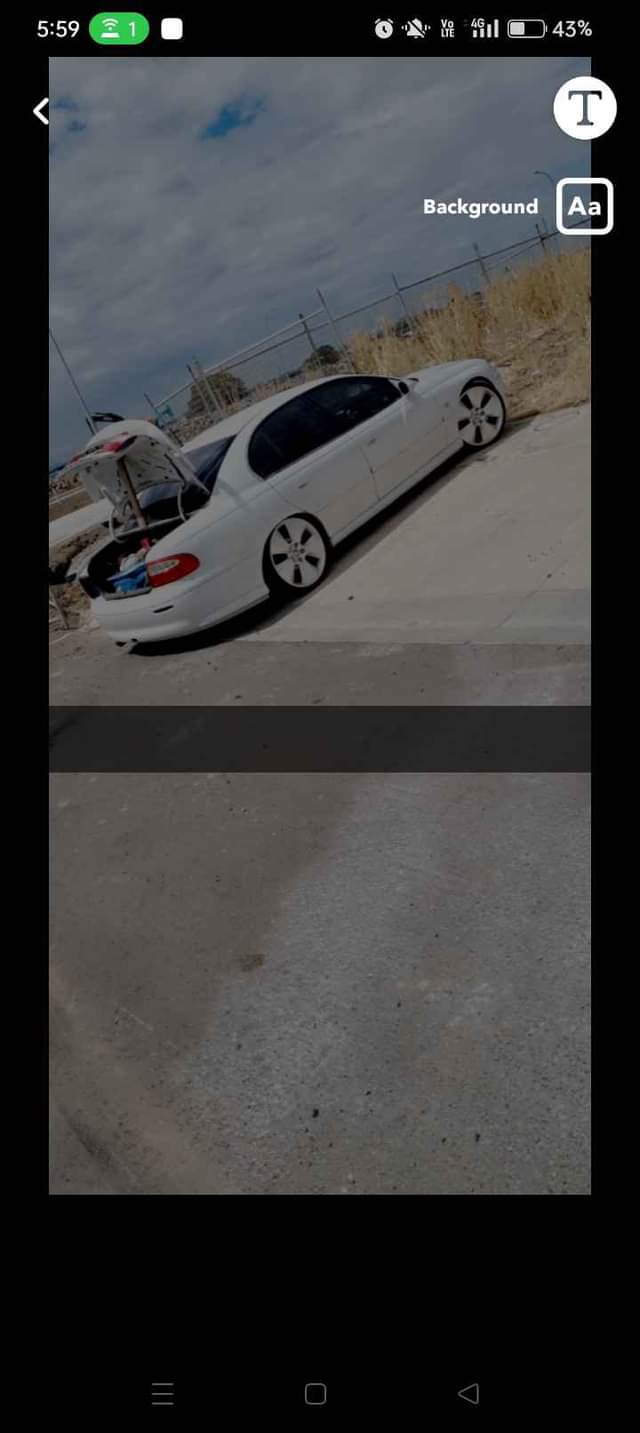Viewport: 640px width, 1433px height.
Task: Open the recent apps menu
Action: pos(163,1393)
